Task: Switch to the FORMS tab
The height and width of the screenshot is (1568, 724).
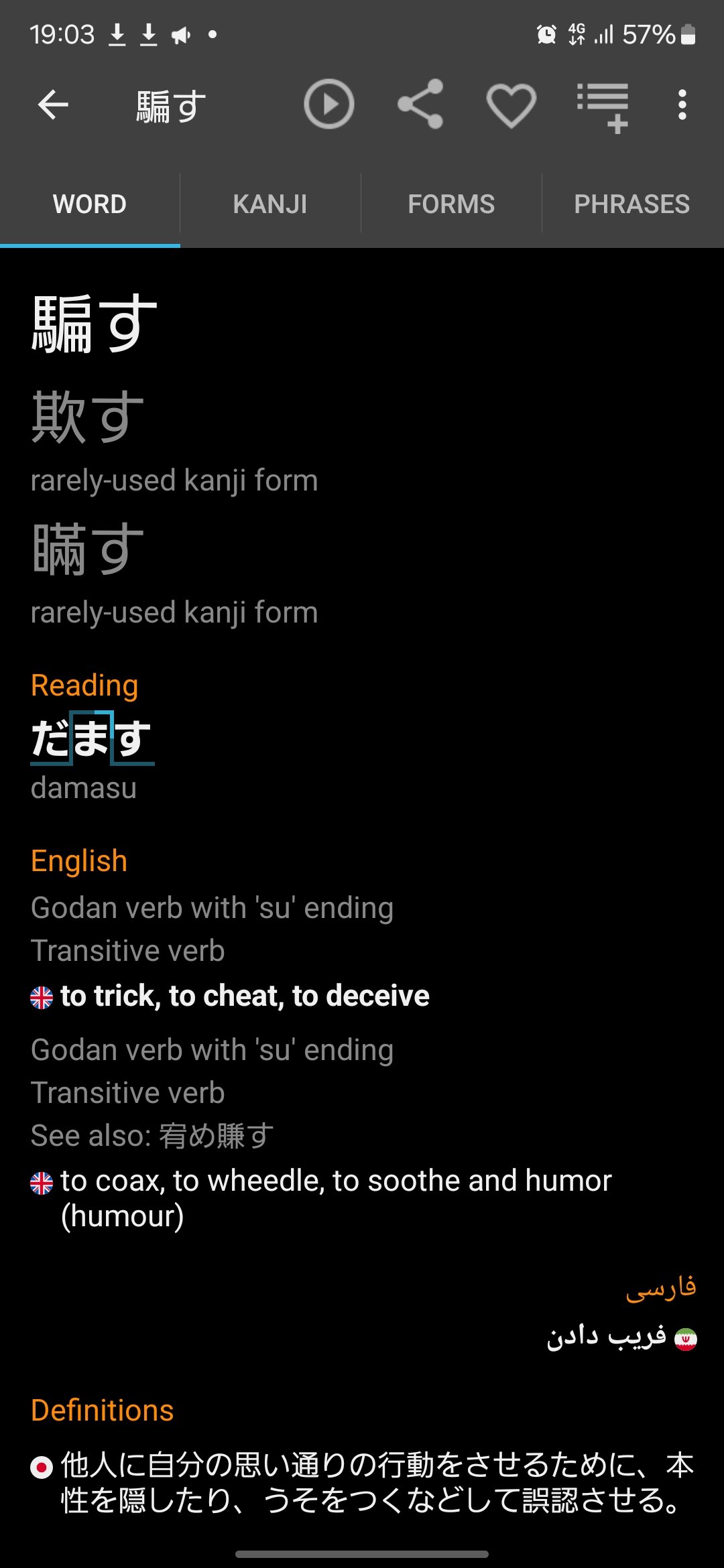Action: [451, 204]
